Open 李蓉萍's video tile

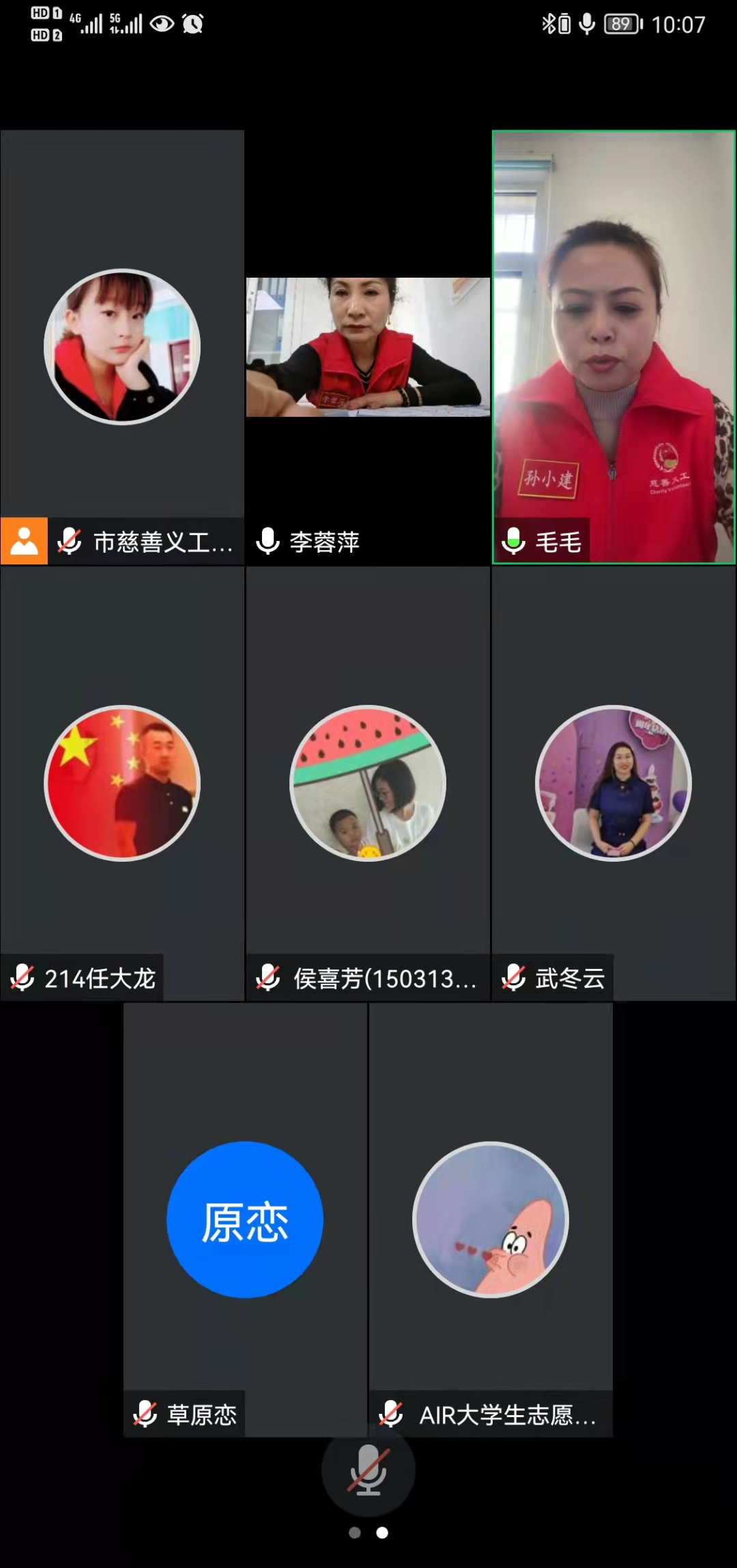368,347
